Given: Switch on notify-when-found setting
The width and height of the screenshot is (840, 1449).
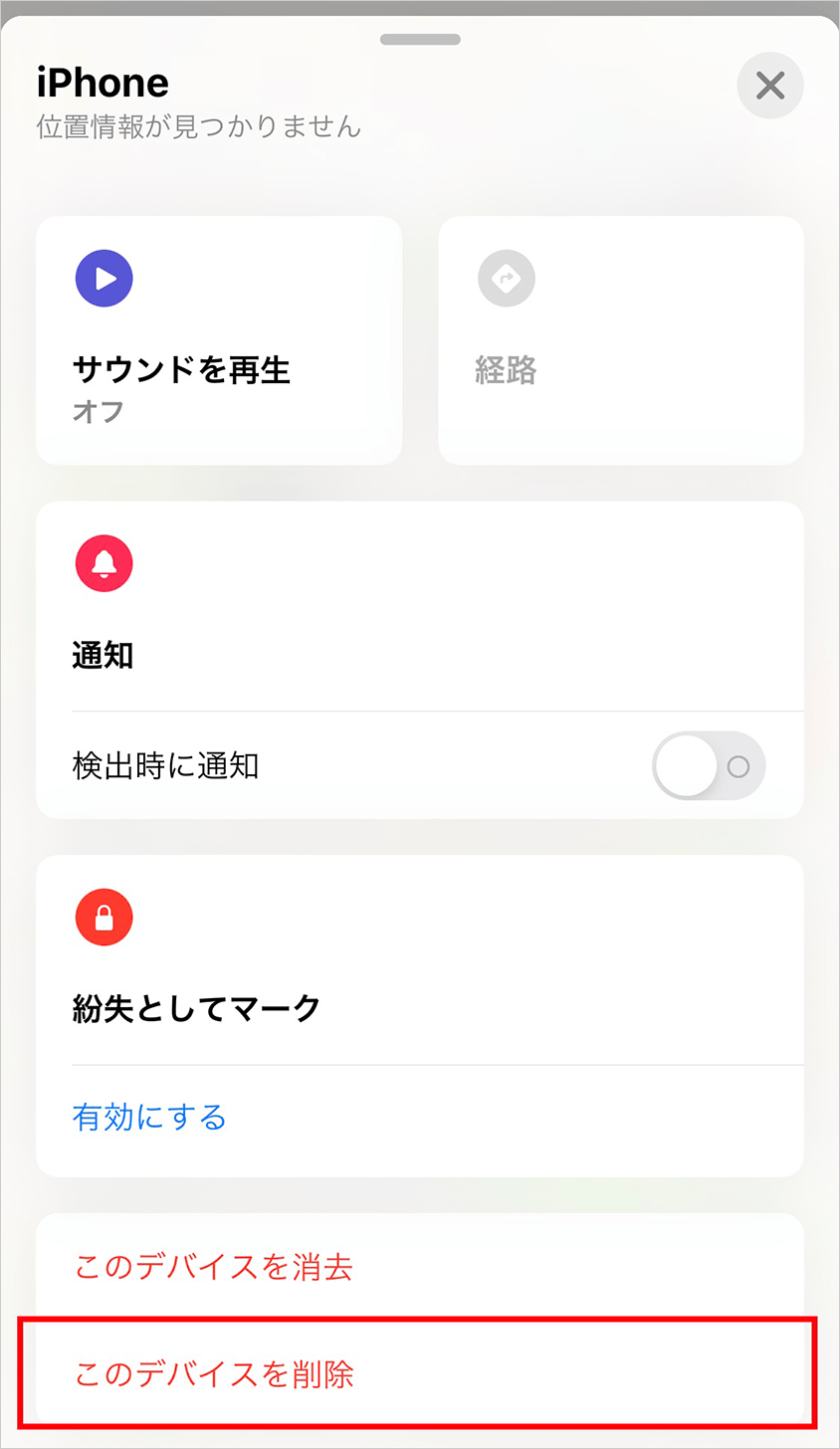Looking at the screenshot, I should click(x=708, y=765).
